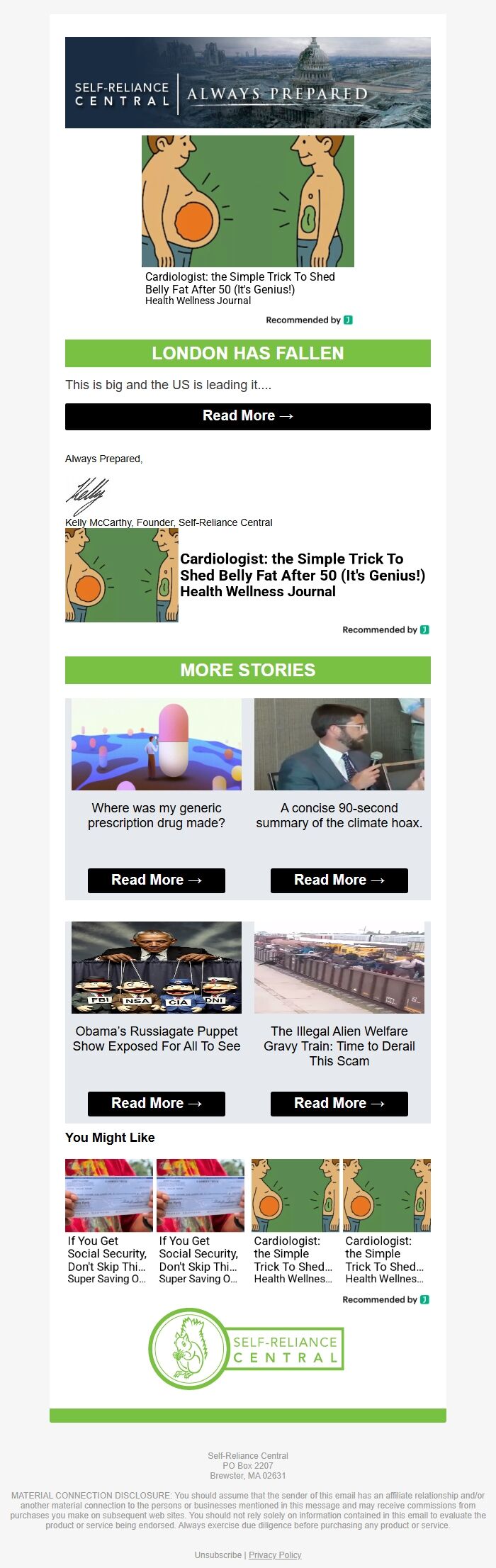Read More on the climate hoax summary
Viewport: 496px width, 1568px height.
pos(339,880)
